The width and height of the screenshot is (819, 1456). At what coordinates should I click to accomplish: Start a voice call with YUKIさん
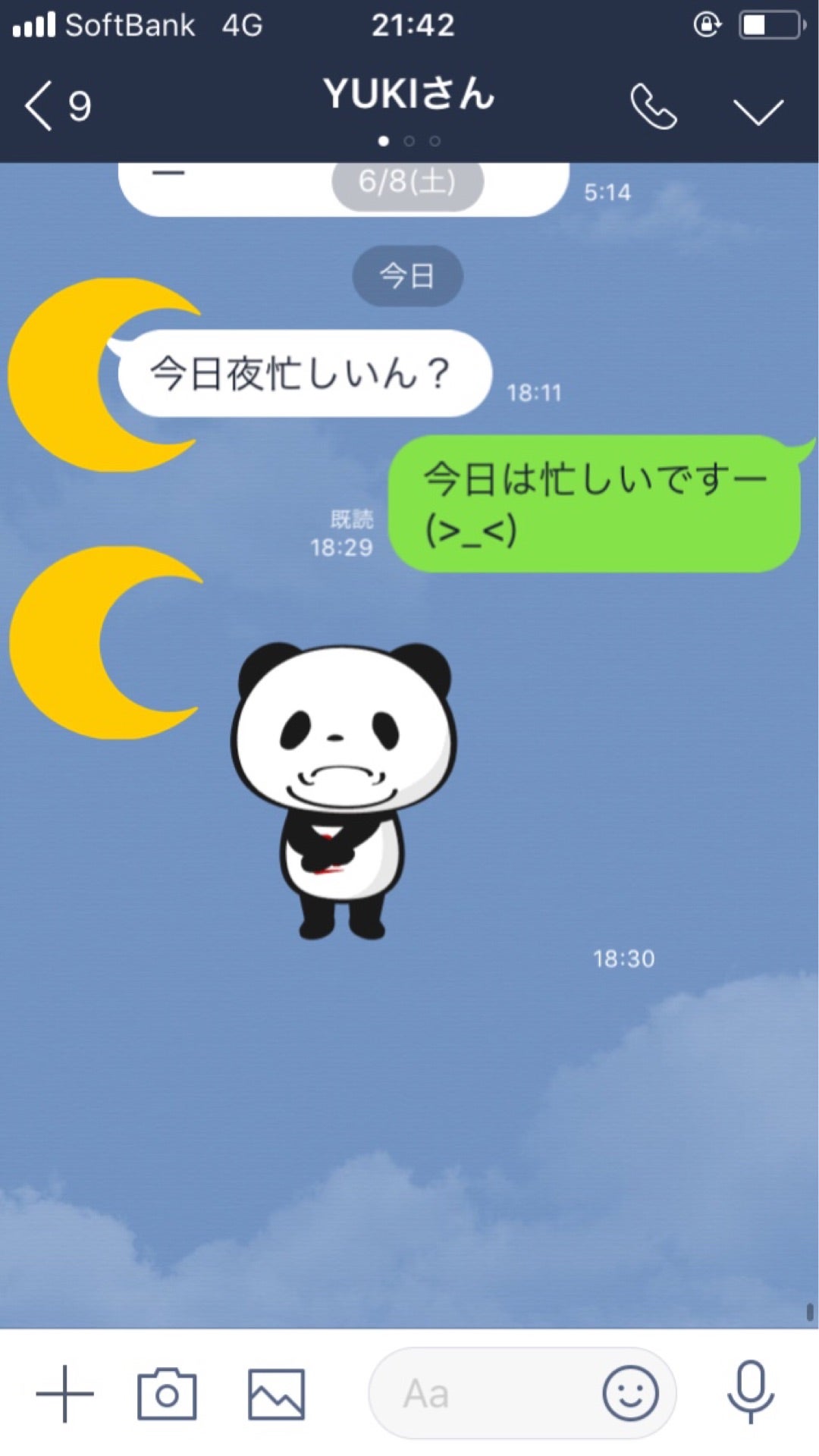coord(654,104)
